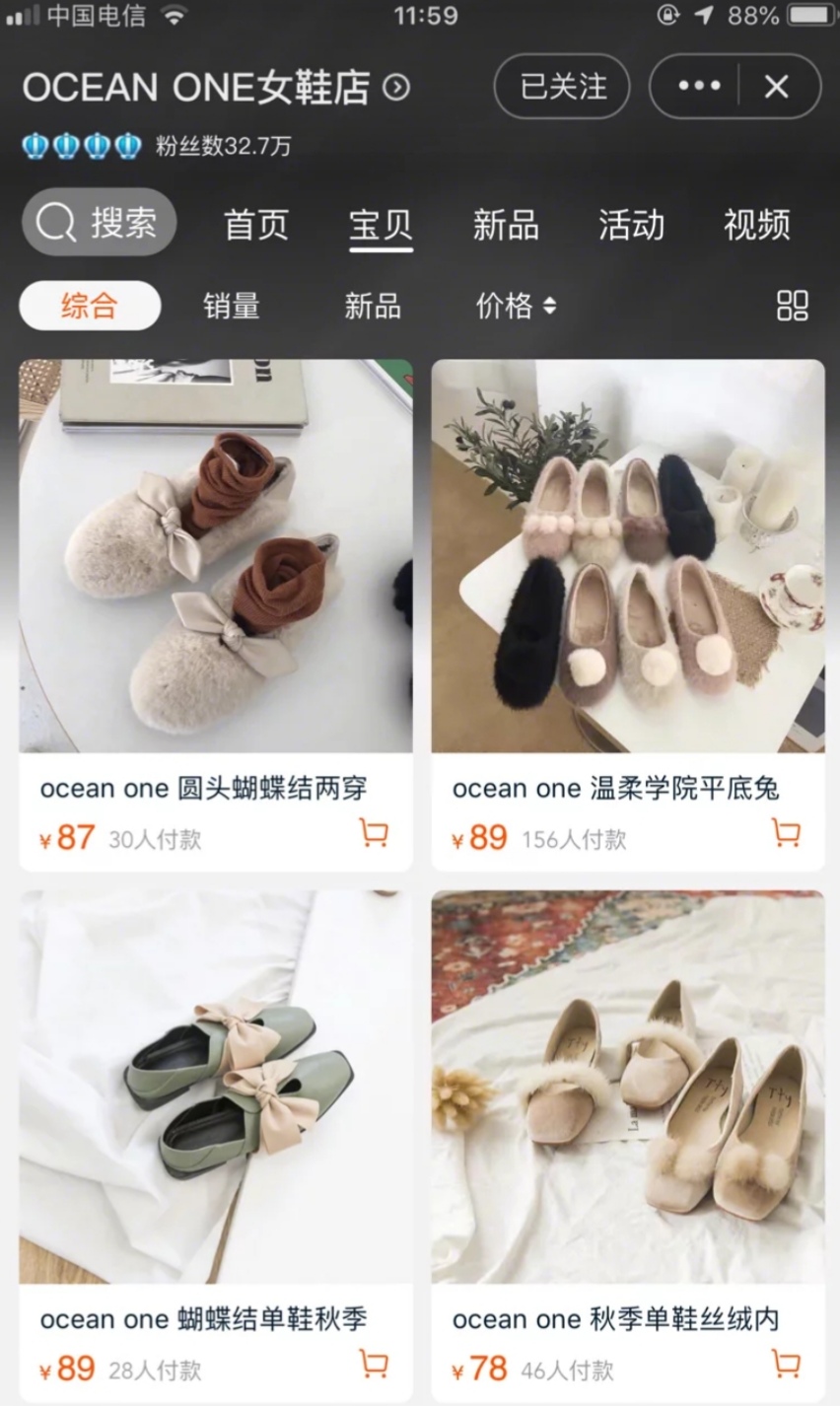The image size is (840, 1406).
Task: Select the 综合 sort chip
Action: (x=90, y=306)
